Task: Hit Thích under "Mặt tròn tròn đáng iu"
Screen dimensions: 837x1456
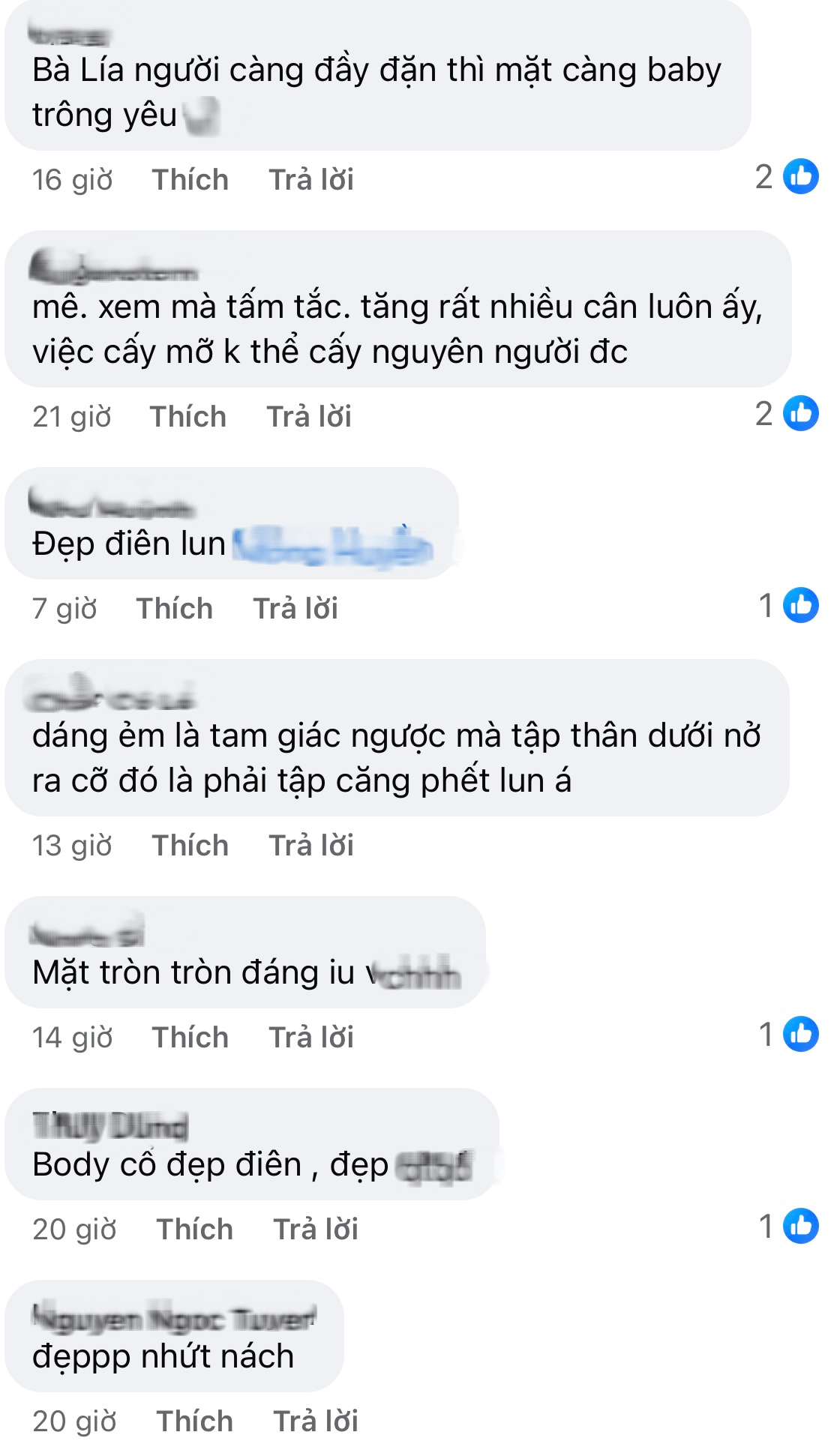Action: pos(190,1038)
